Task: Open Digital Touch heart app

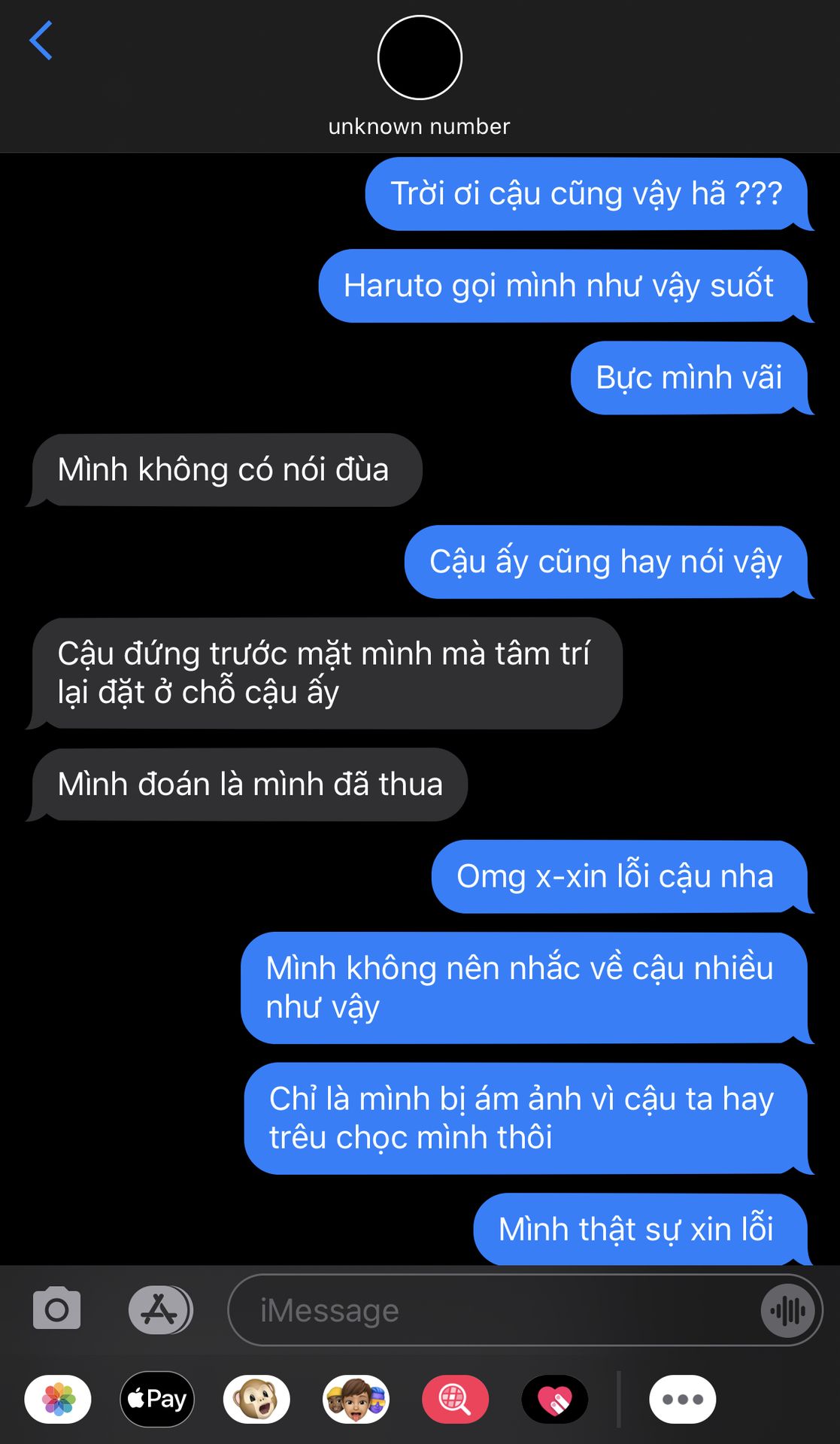Action: 555,1400
